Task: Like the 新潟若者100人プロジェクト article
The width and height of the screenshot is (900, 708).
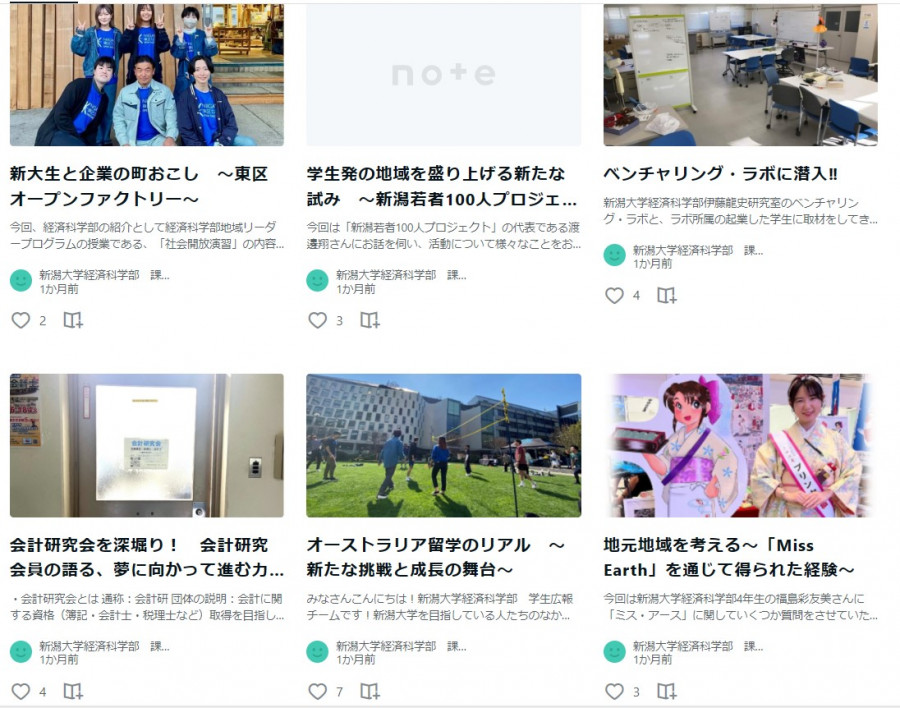Action: tap(317, 320)
